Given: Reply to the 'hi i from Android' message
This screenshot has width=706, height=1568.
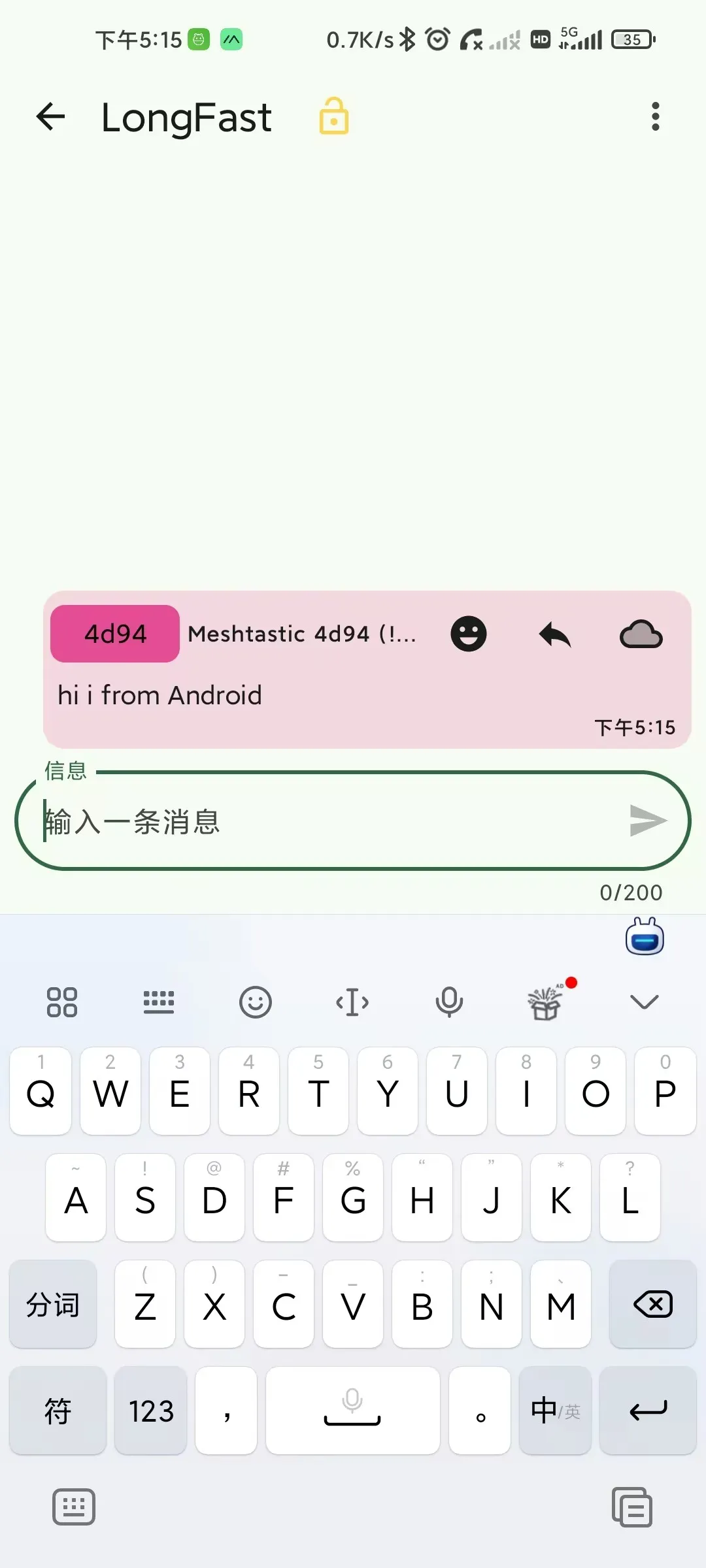Looking at the screenshot, I should 555,634.
